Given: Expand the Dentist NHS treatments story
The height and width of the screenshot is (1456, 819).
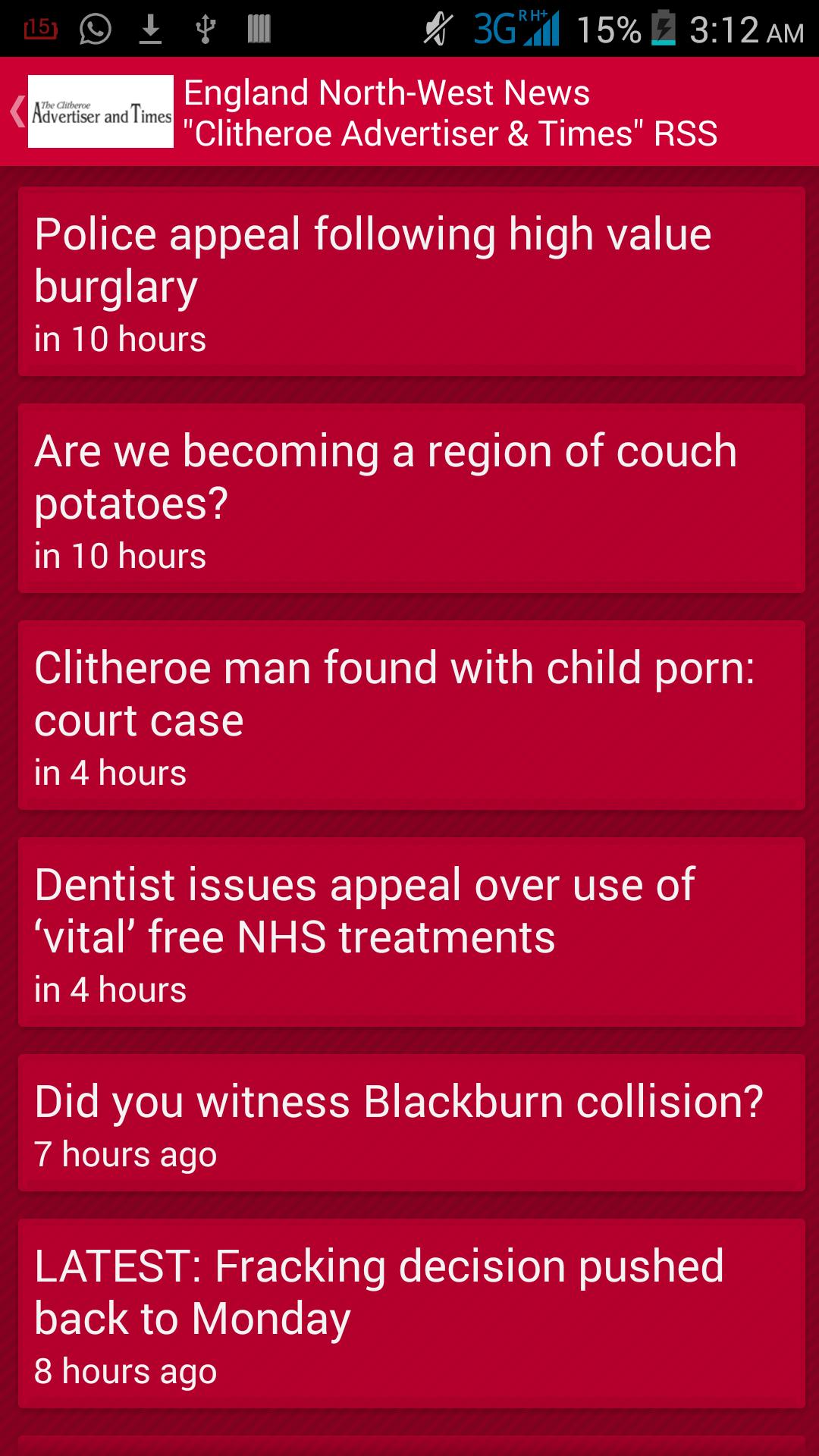Looking at the screenshot, I should click(x=409, y=933).
